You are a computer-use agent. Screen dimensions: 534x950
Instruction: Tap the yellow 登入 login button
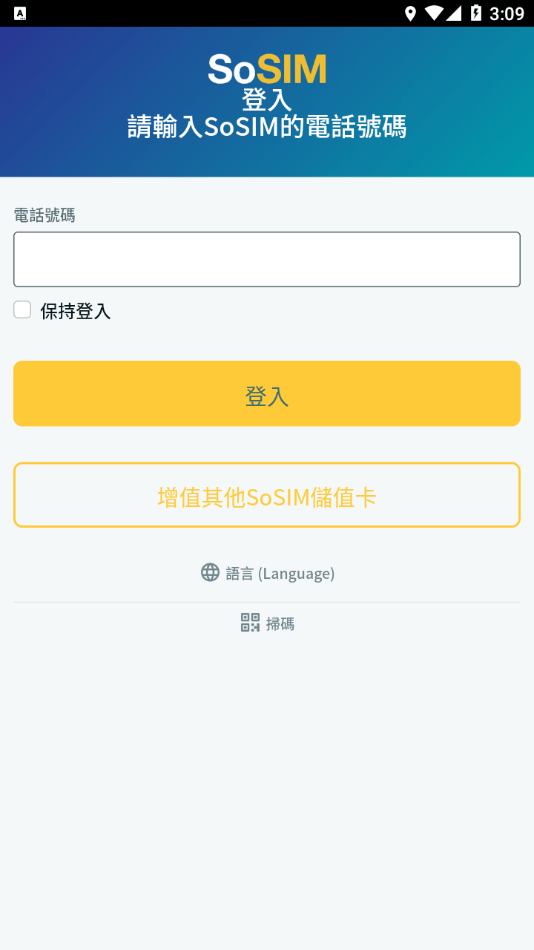[267, 394]
